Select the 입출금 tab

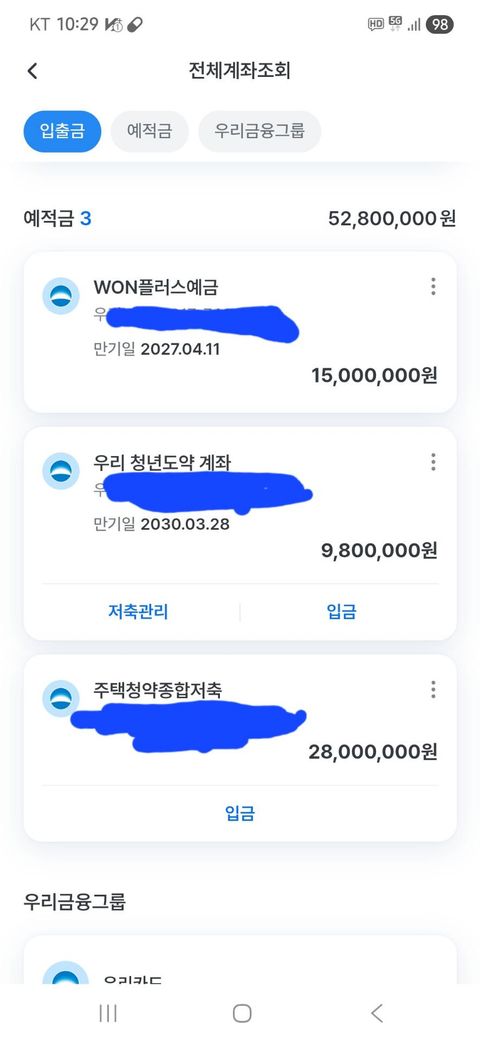(62, 131)
